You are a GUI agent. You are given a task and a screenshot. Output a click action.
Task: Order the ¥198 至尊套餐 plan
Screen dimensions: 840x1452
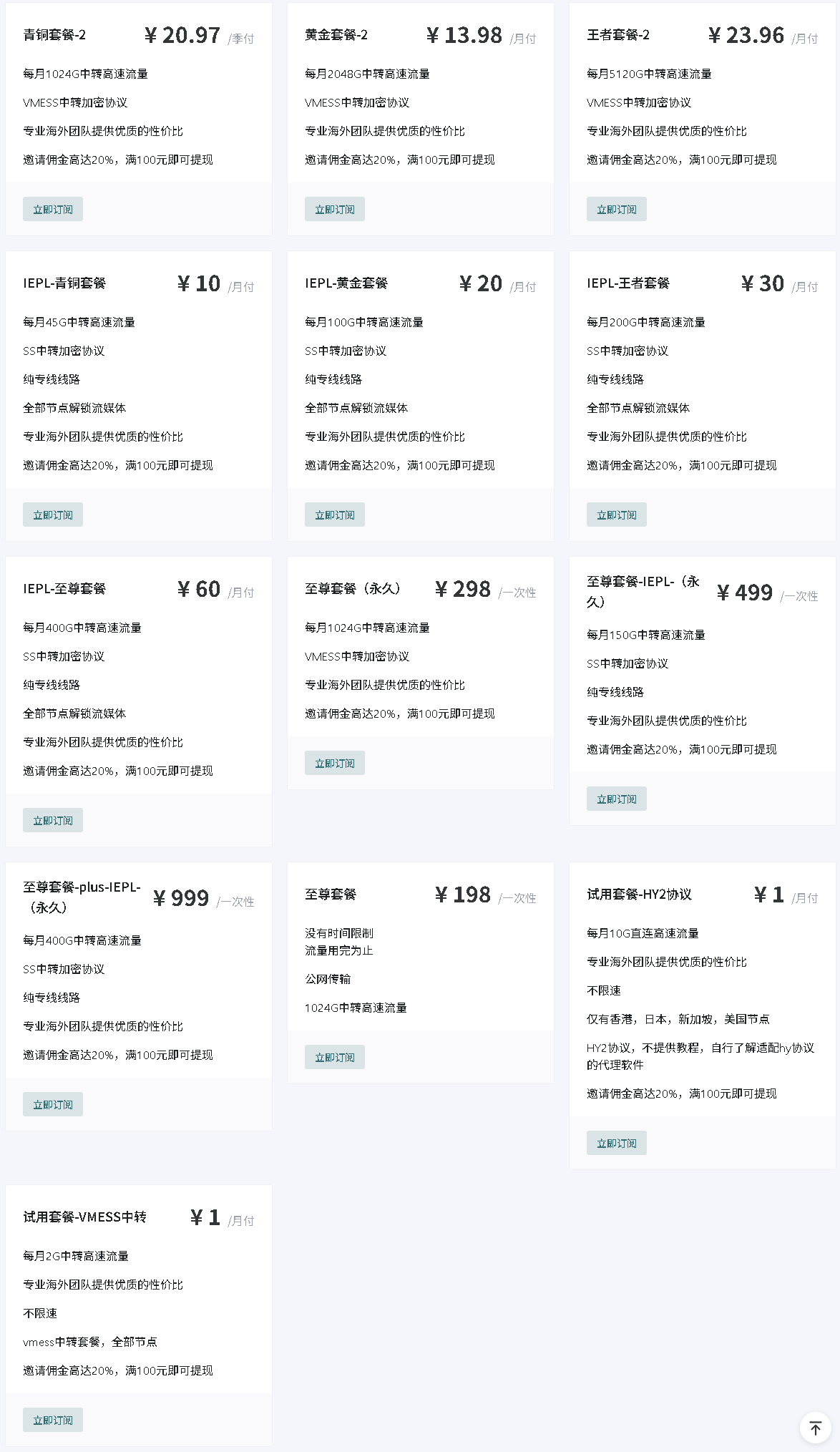point(335,1057)
